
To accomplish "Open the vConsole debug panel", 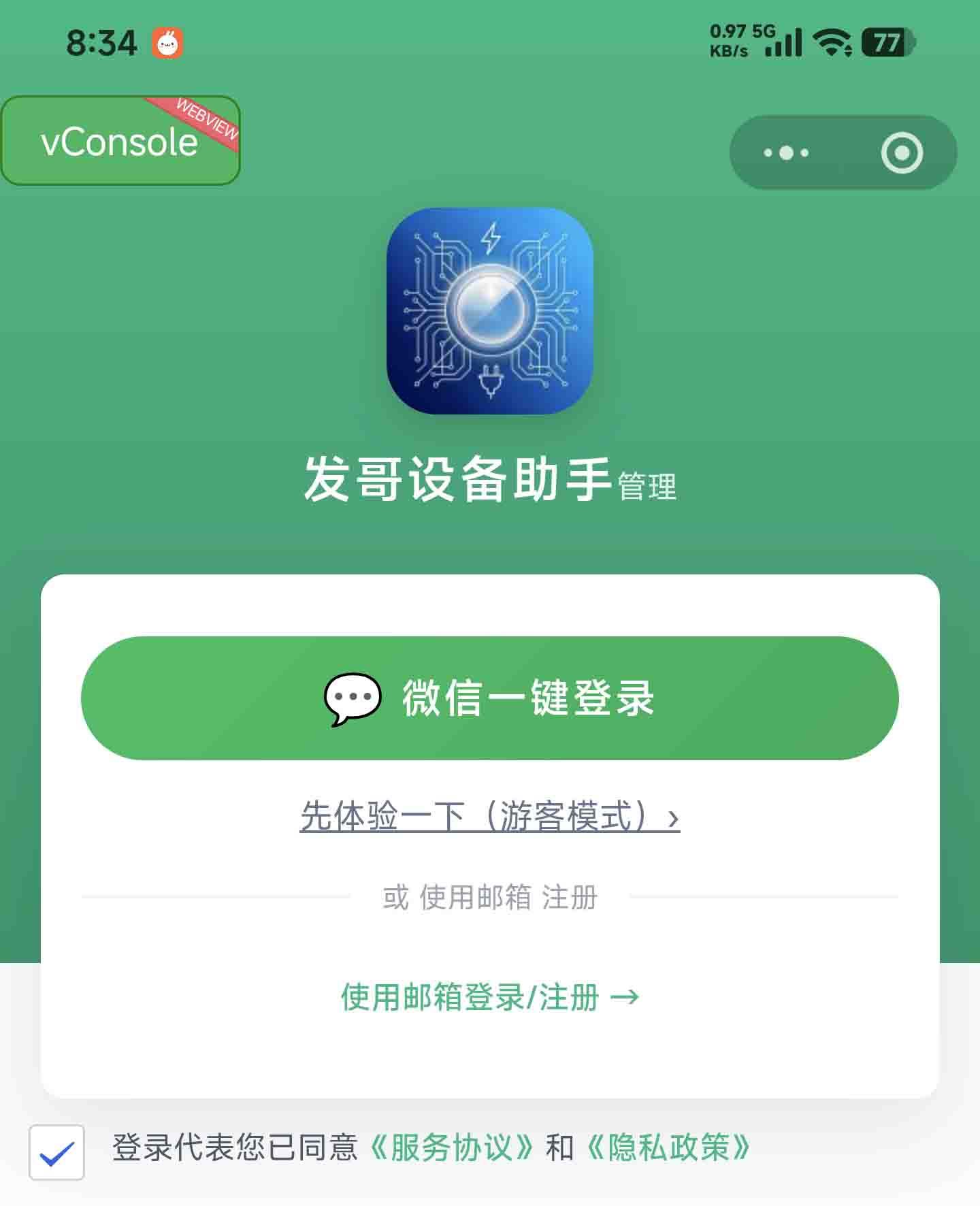I will [x=120, y=140].
